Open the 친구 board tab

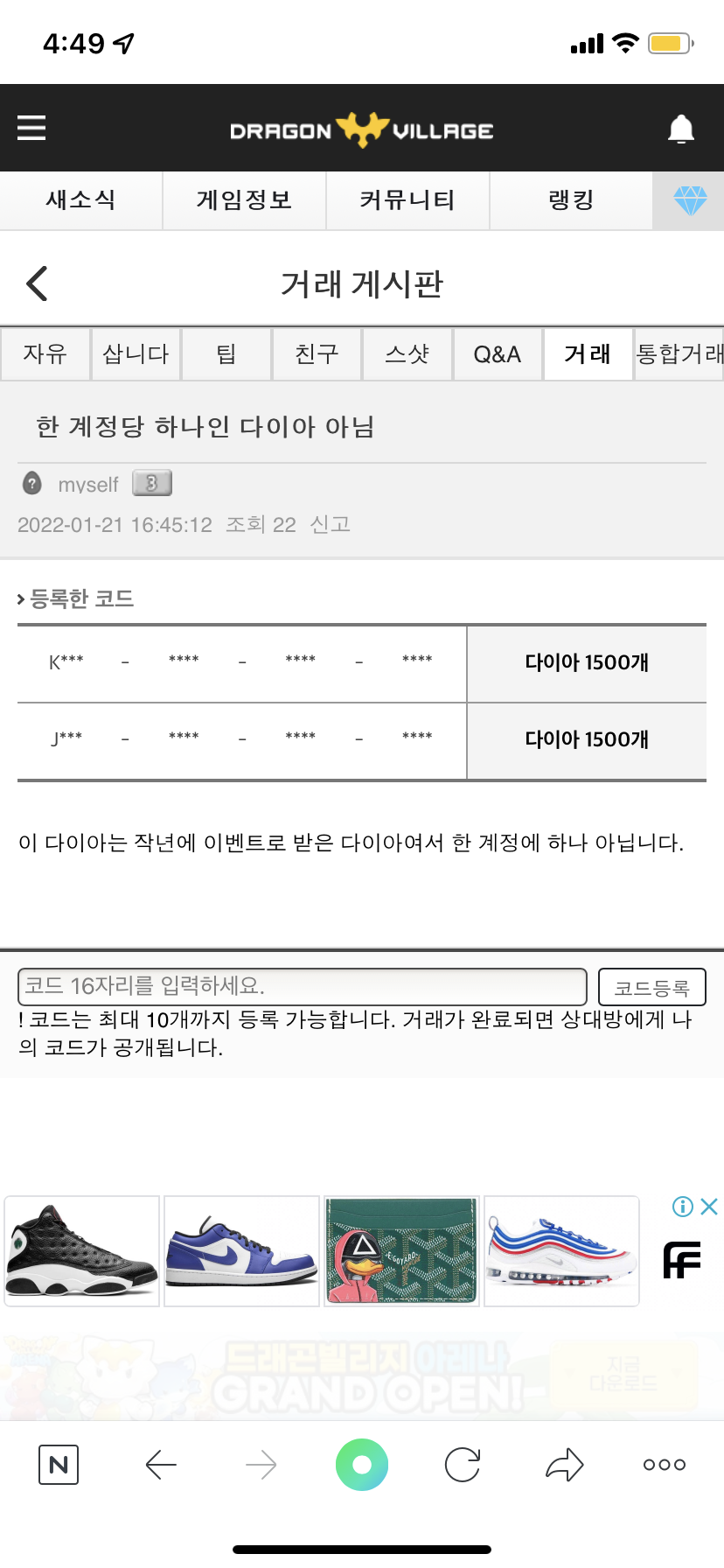(317, 354)
